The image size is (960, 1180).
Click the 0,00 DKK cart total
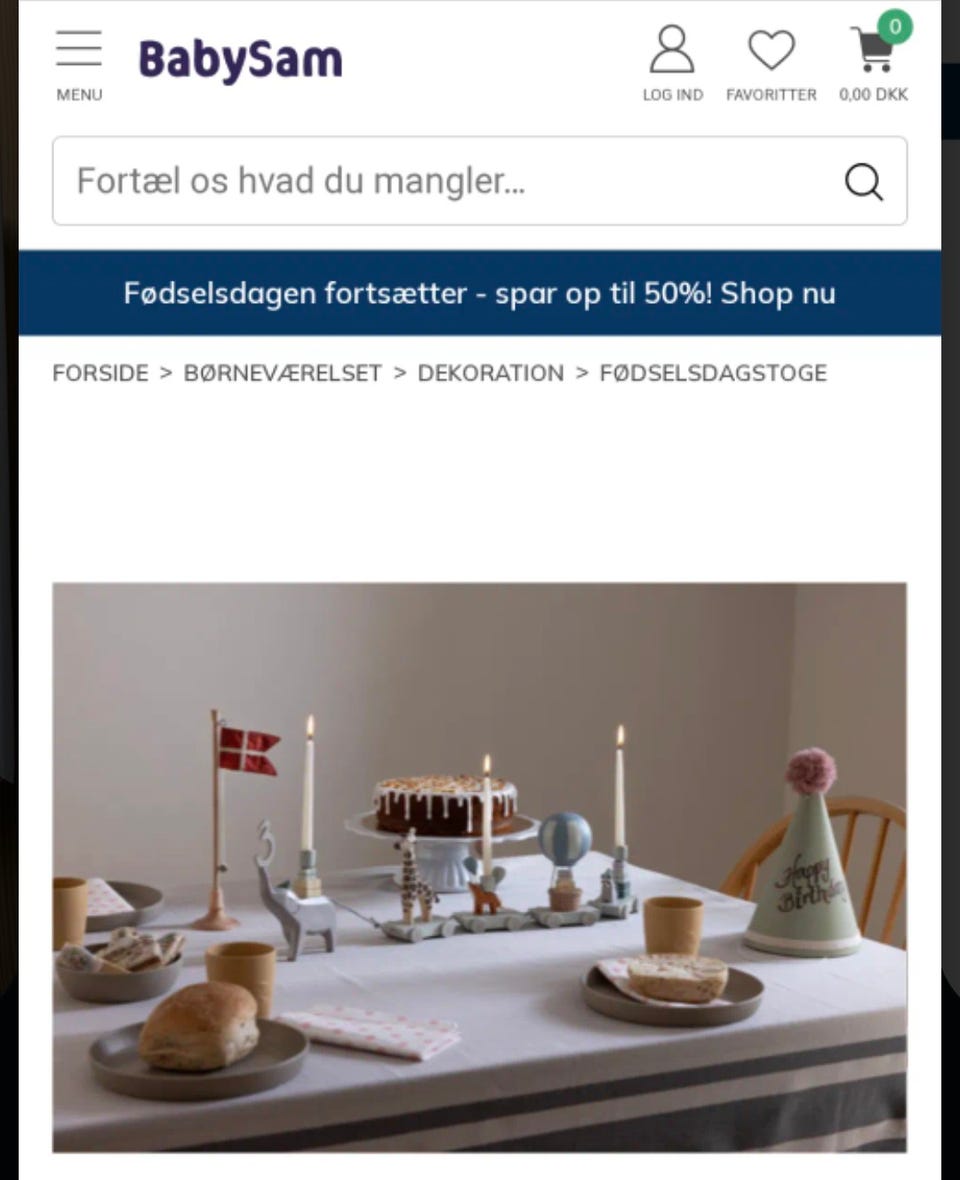872,95
